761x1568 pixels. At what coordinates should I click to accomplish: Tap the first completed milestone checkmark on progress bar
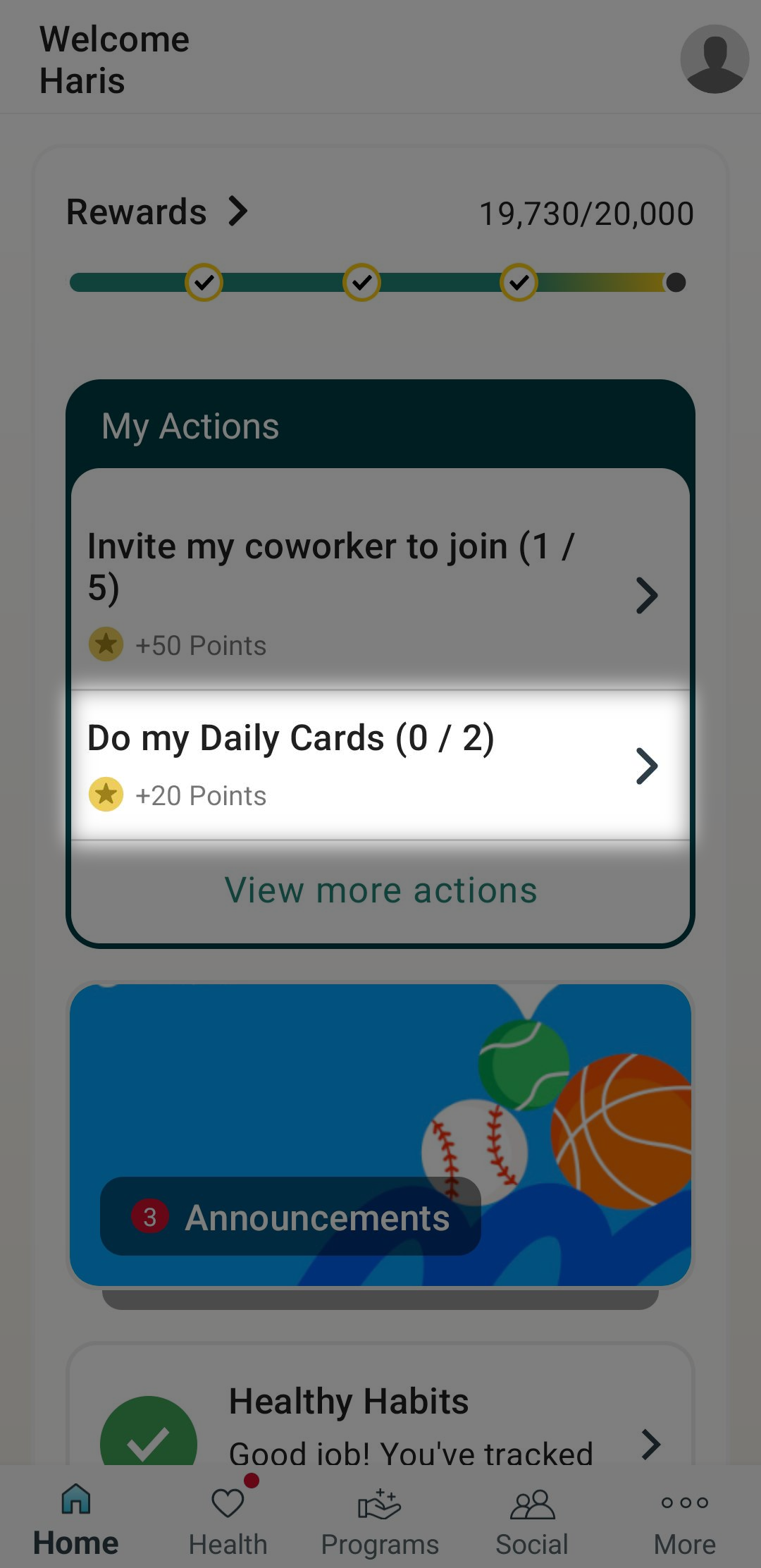pos(204,283)
